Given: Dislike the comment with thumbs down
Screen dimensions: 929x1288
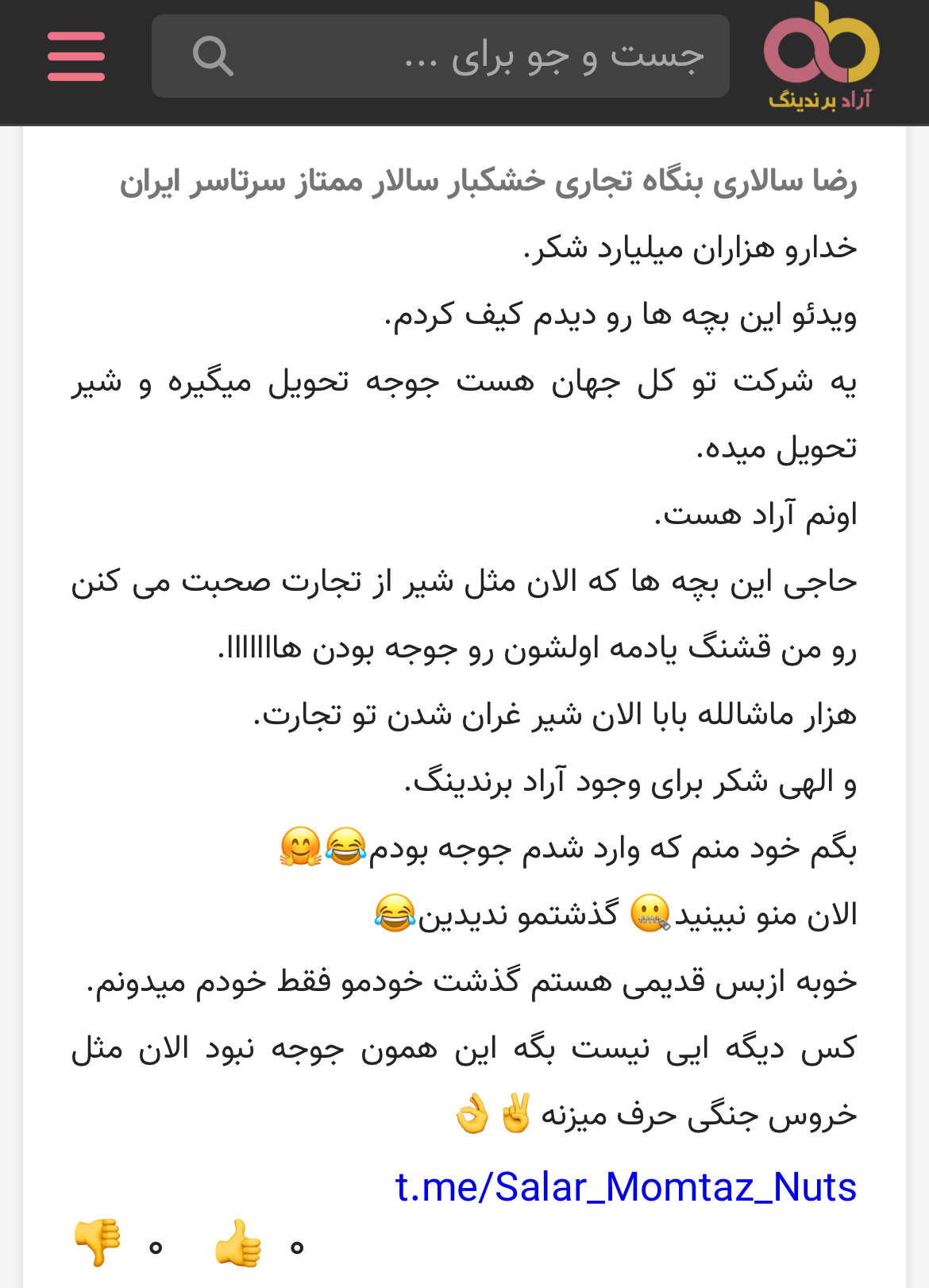Looking at the screenshot, I should pos(97,1243).
